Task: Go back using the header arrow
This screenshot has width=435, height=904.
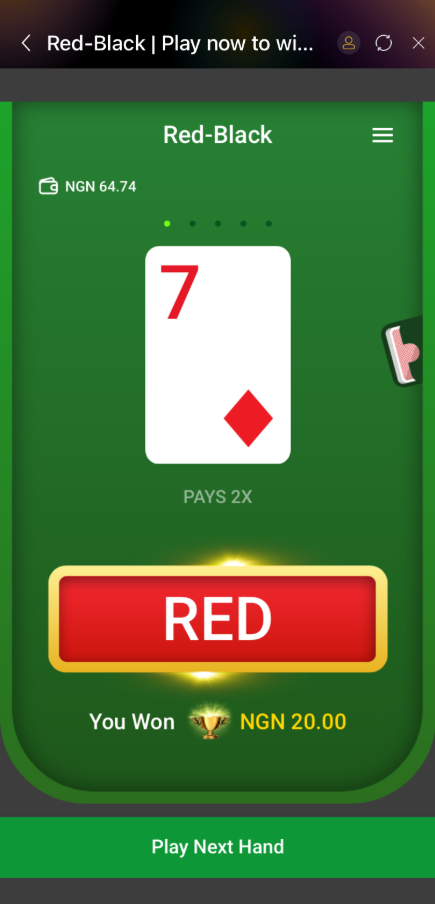Action: point(26,43)
